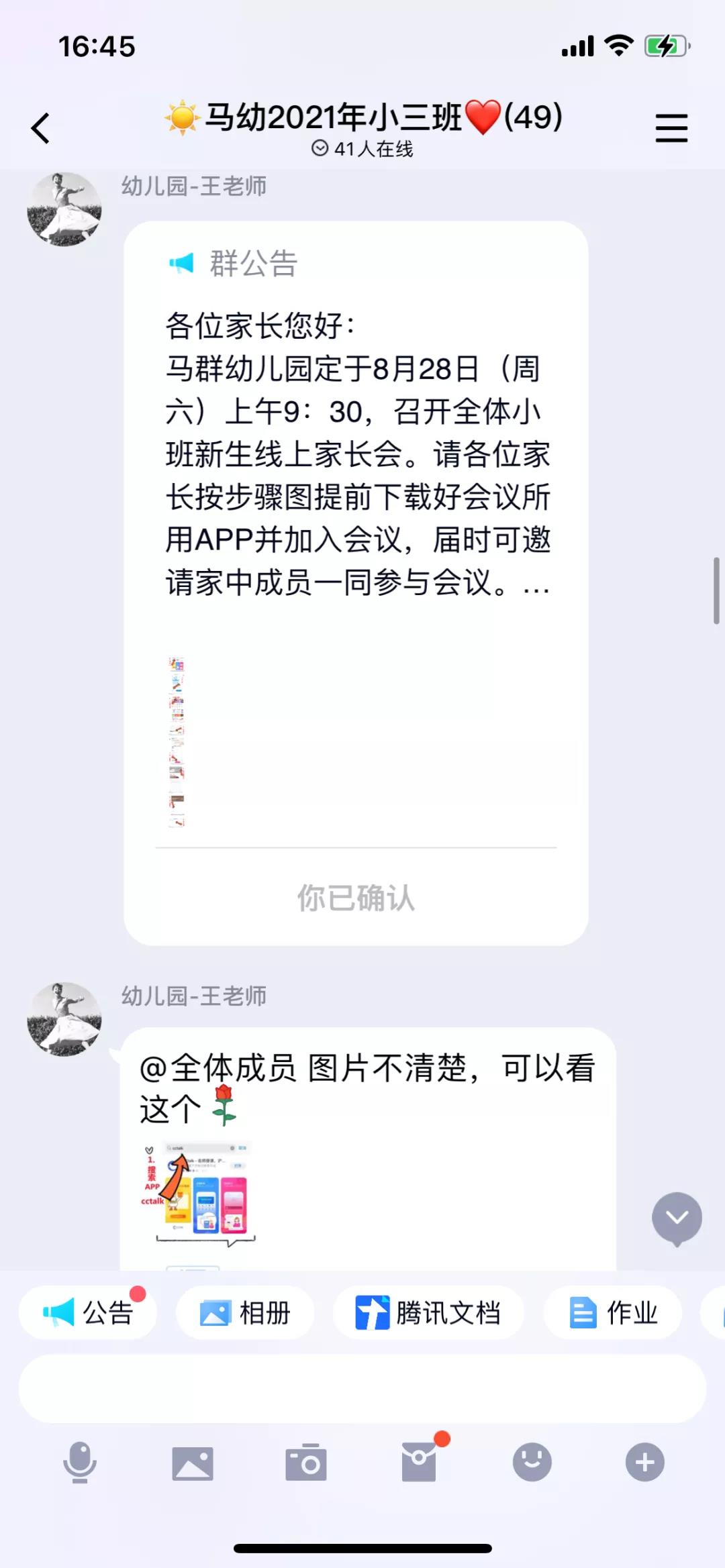
Task: Open the 公告 shortcut
Action: tap(88, 1312)
